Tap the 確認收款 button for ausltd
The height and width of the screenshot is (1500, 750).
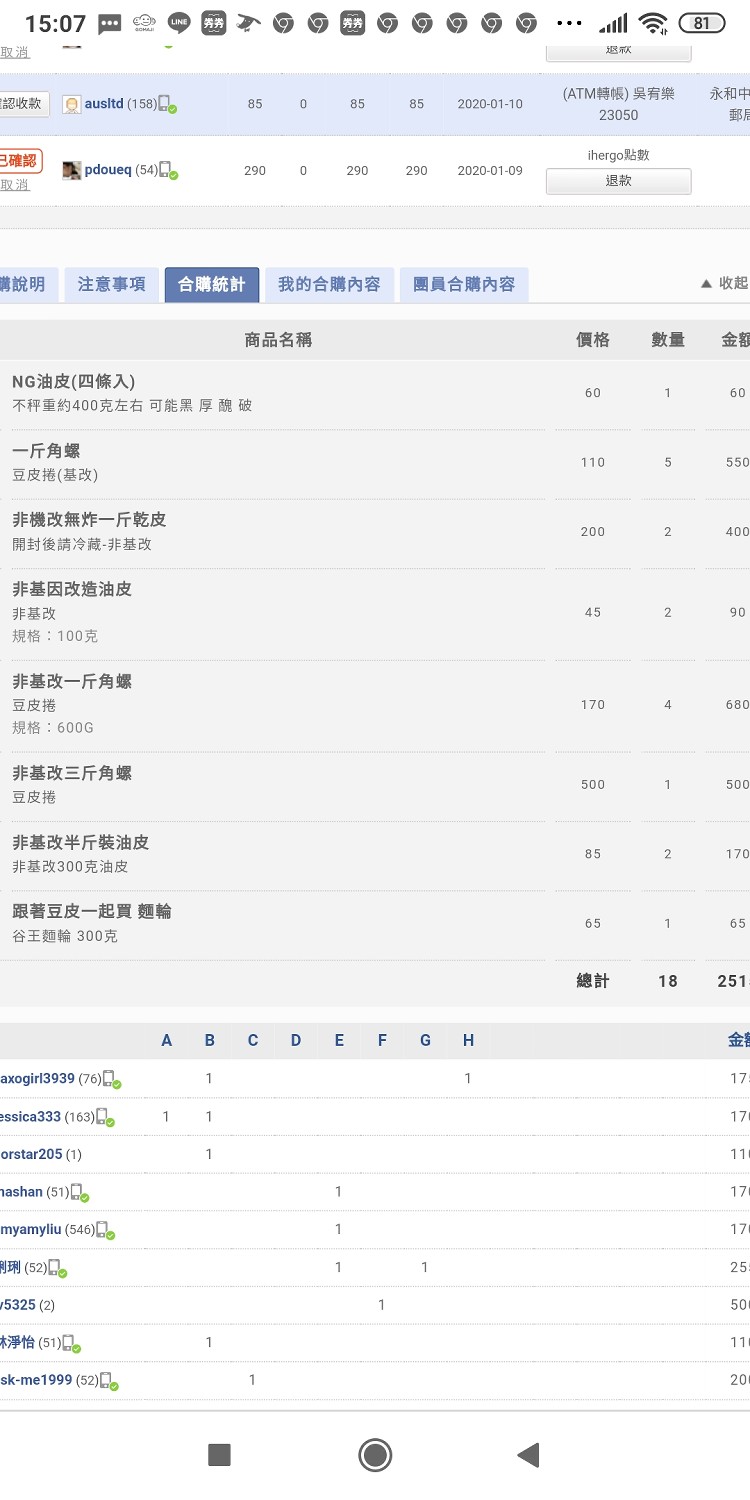(22, 103)
